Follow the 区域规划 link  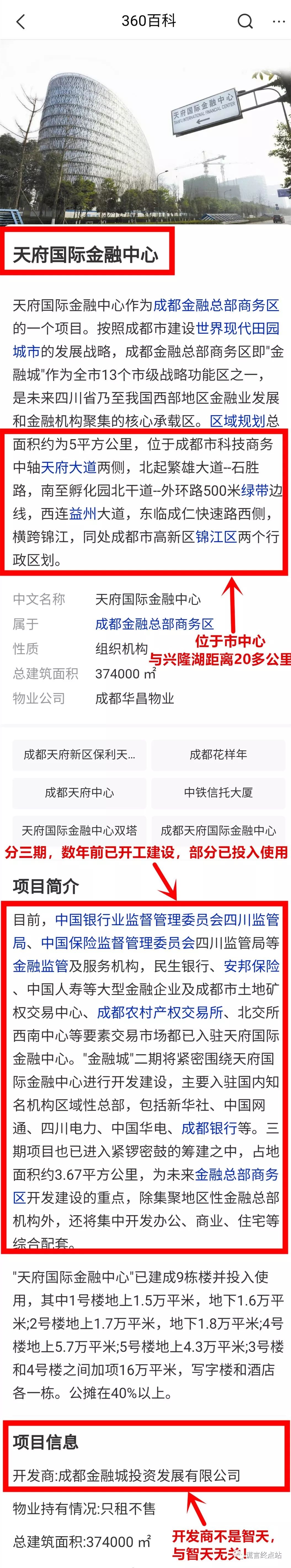[237, 421]
